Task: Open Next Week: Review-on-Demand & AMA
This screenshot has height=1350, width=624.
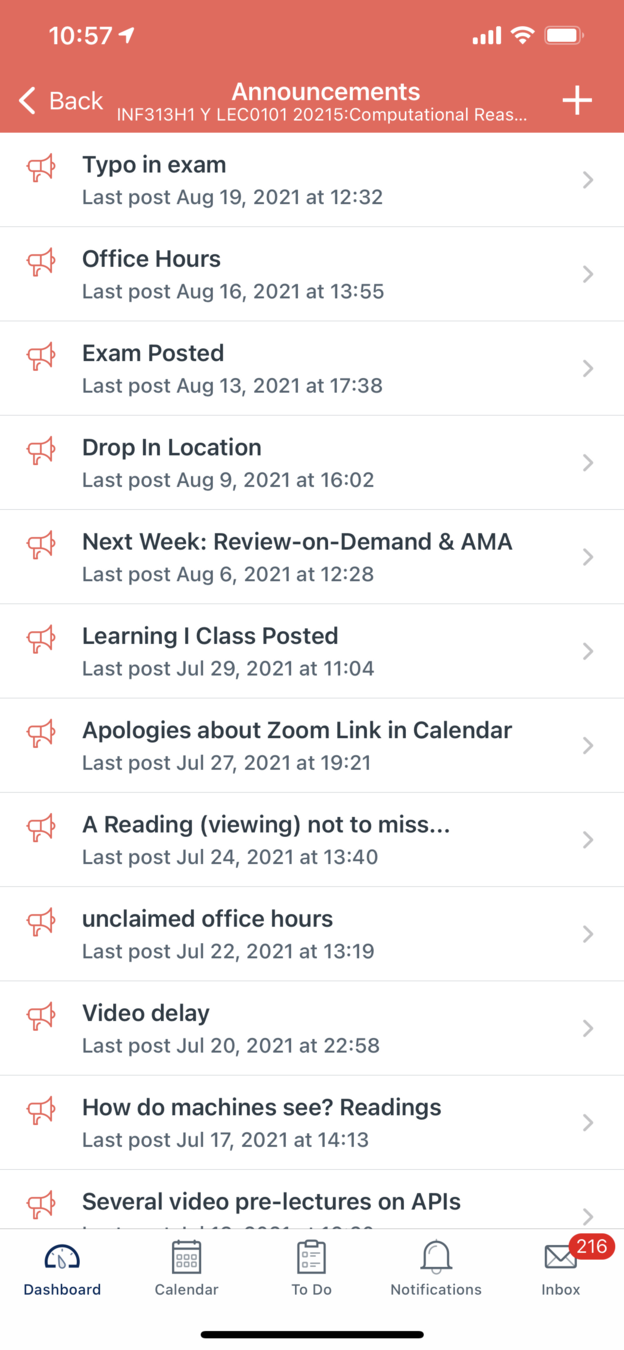Action: click(310, 557)
